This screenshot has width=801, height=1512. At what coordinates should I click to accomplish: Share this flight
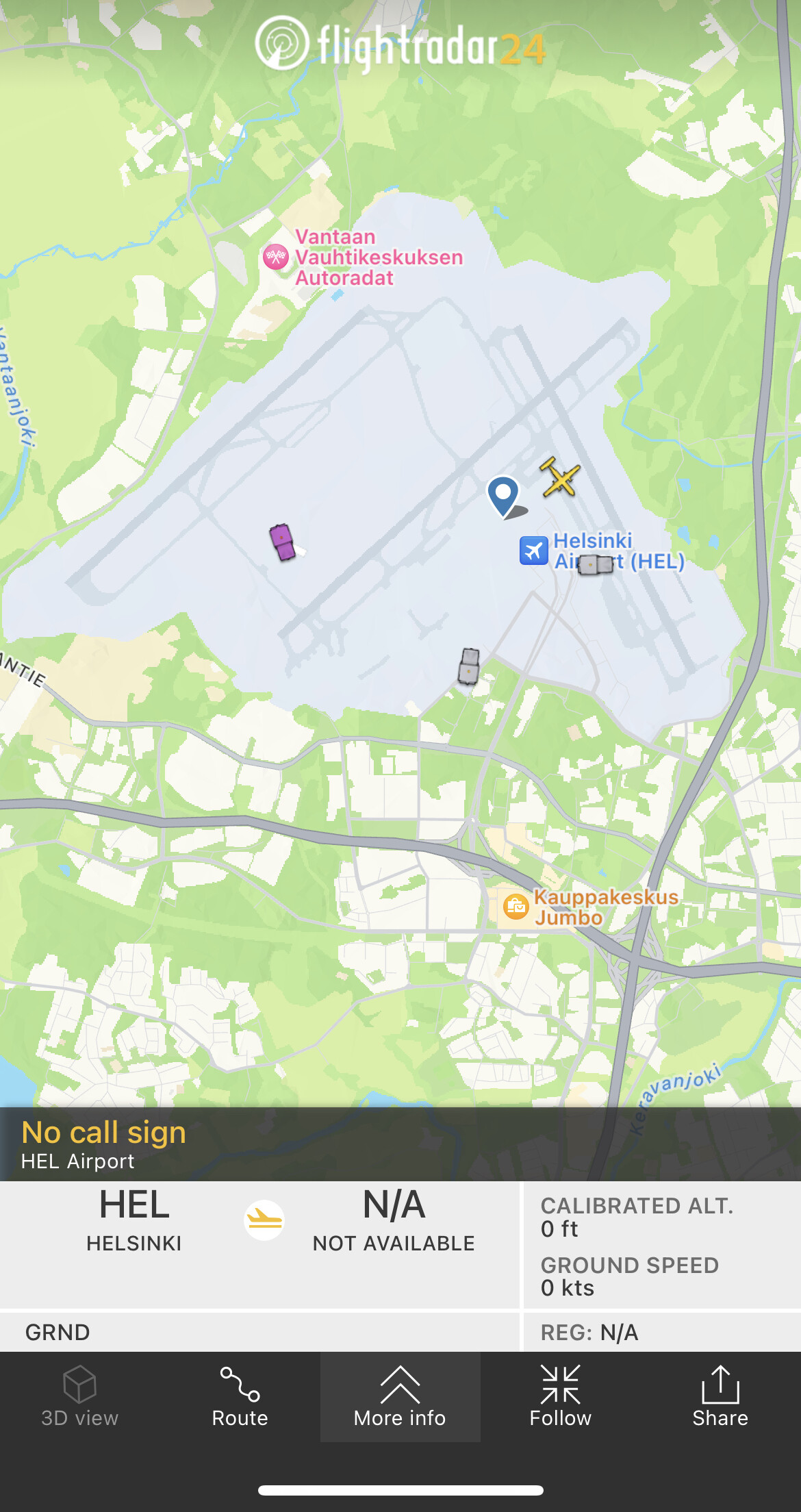pos(720,1397)
